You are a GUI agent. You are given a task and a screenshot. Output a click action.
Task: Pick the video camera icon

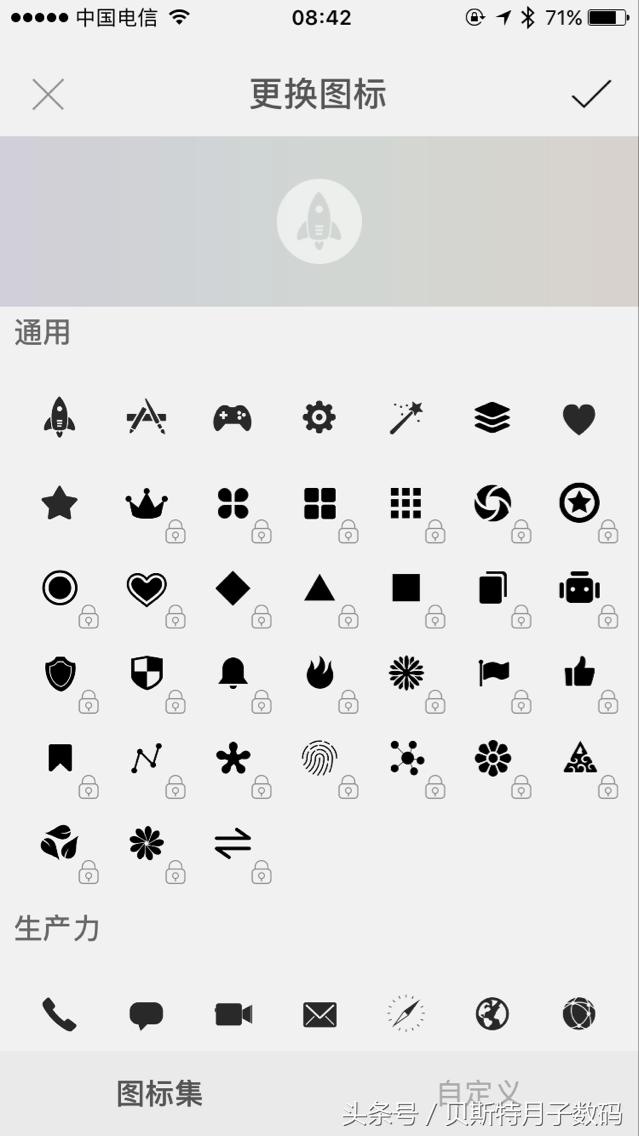pos(233,1015)
